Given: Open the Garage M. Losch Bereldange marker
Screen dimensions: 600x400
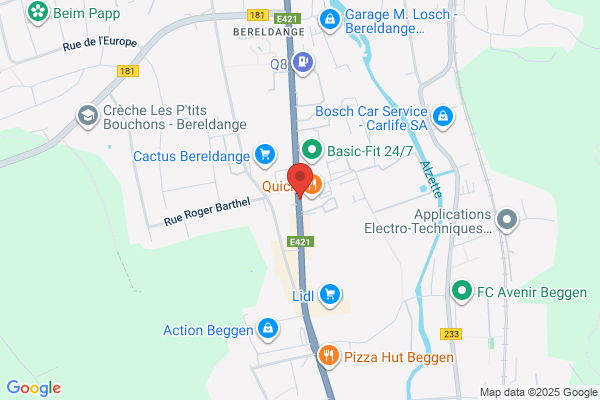Looking at the screenshot, I should click(330, 20).
